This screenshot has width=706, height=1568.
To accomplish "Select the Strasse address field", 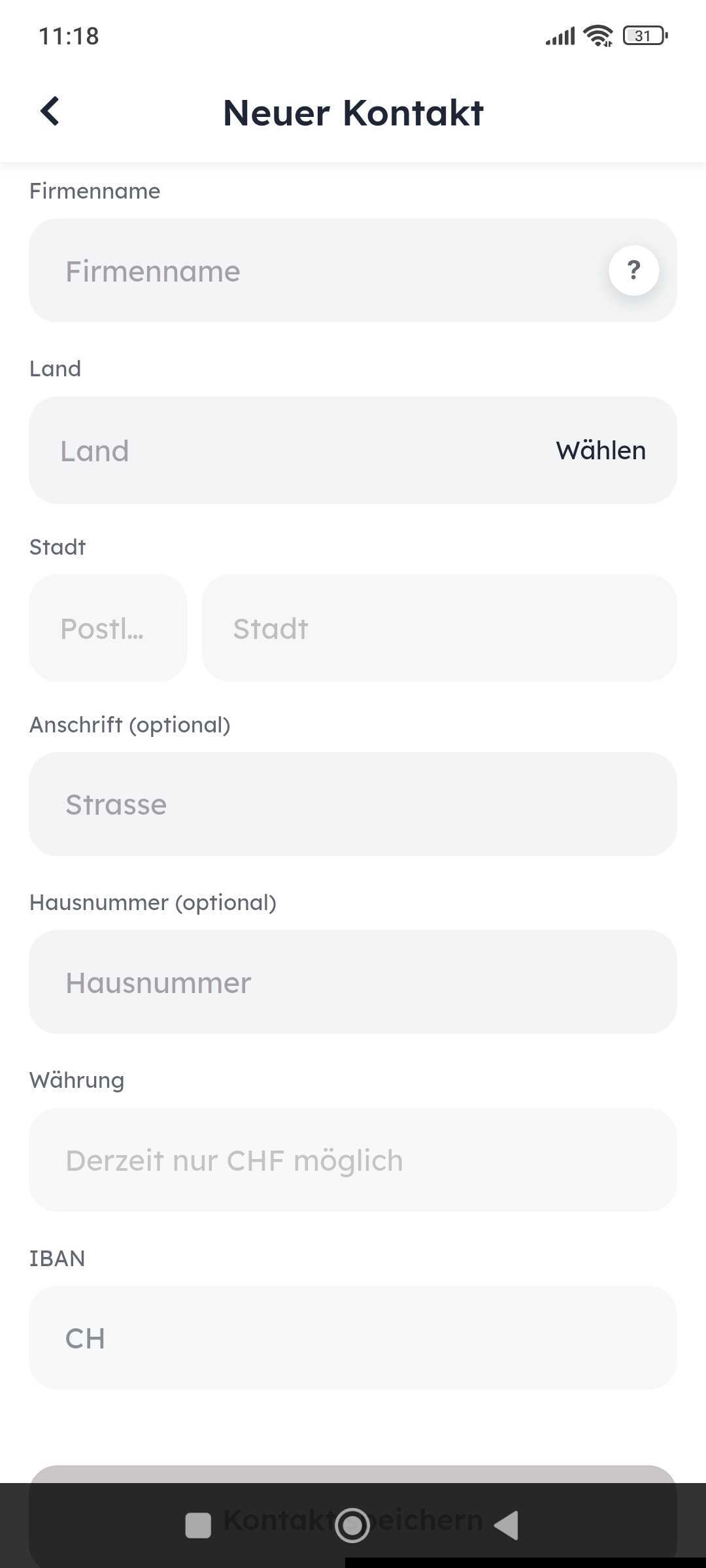I will coord(353,804).
